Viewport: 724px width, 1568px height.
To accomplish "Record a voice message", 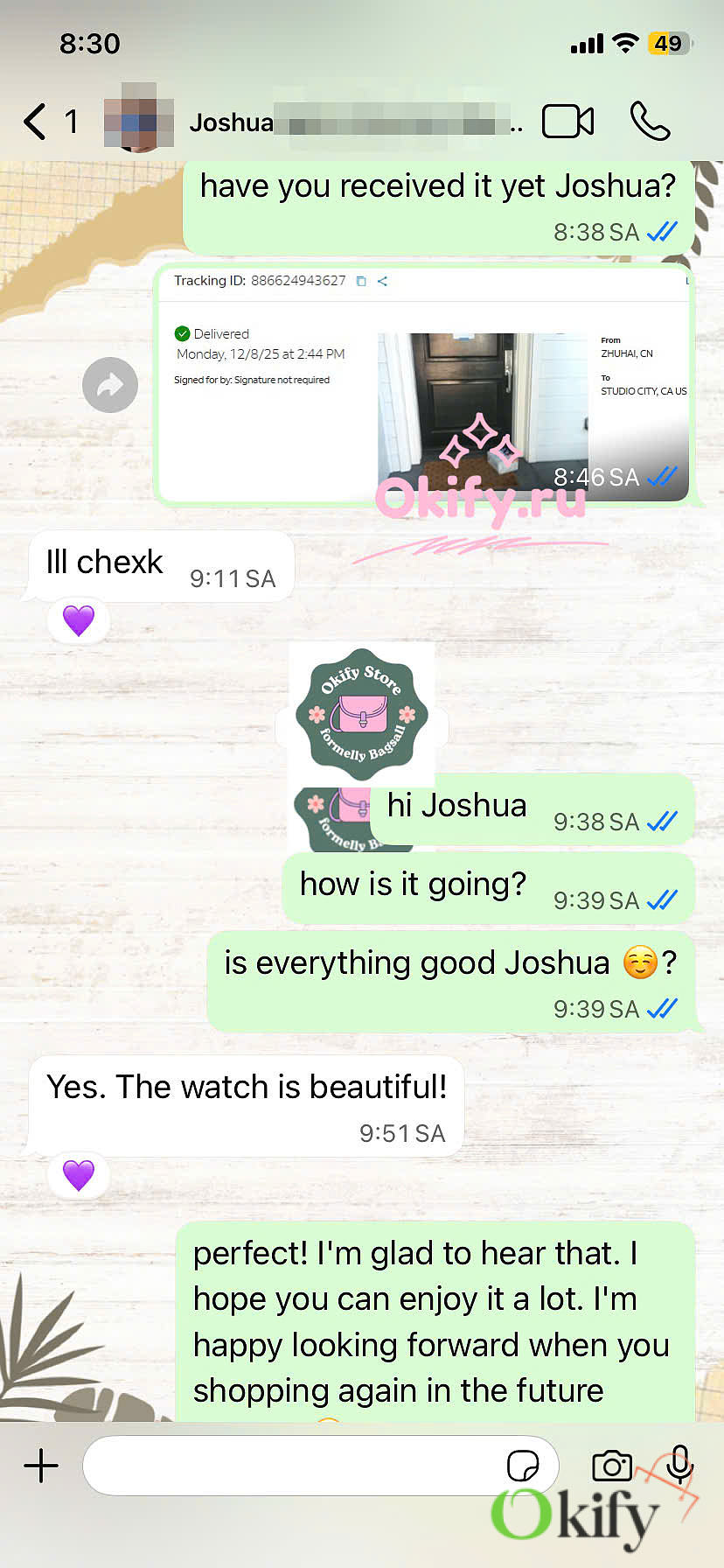I will tap(679, 1464).
